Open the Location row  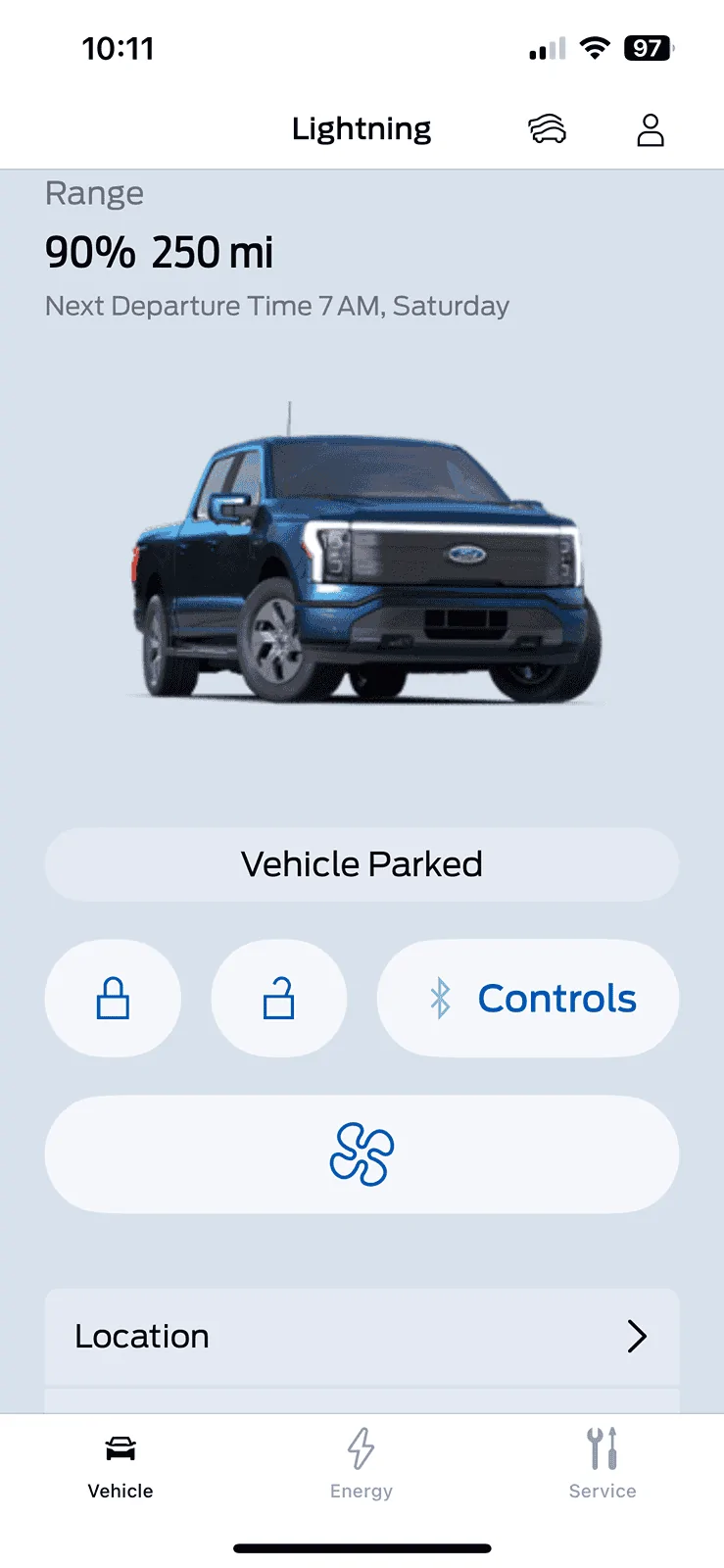362,1336
